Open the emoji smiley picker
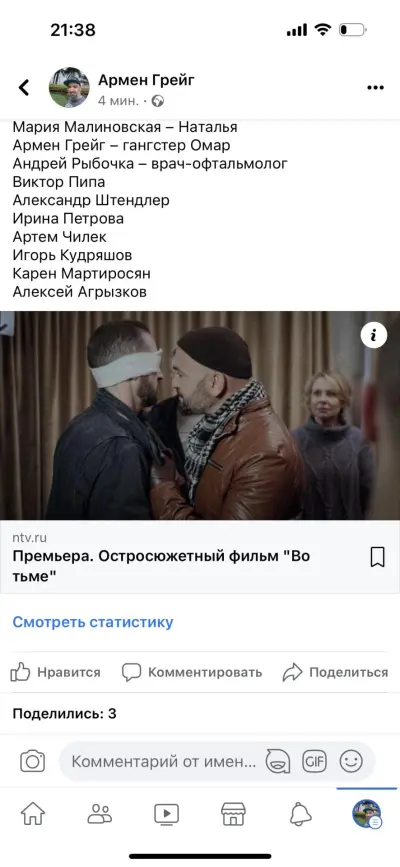The height and width of the screenshot is (867, 400). (x=351, y=762)
